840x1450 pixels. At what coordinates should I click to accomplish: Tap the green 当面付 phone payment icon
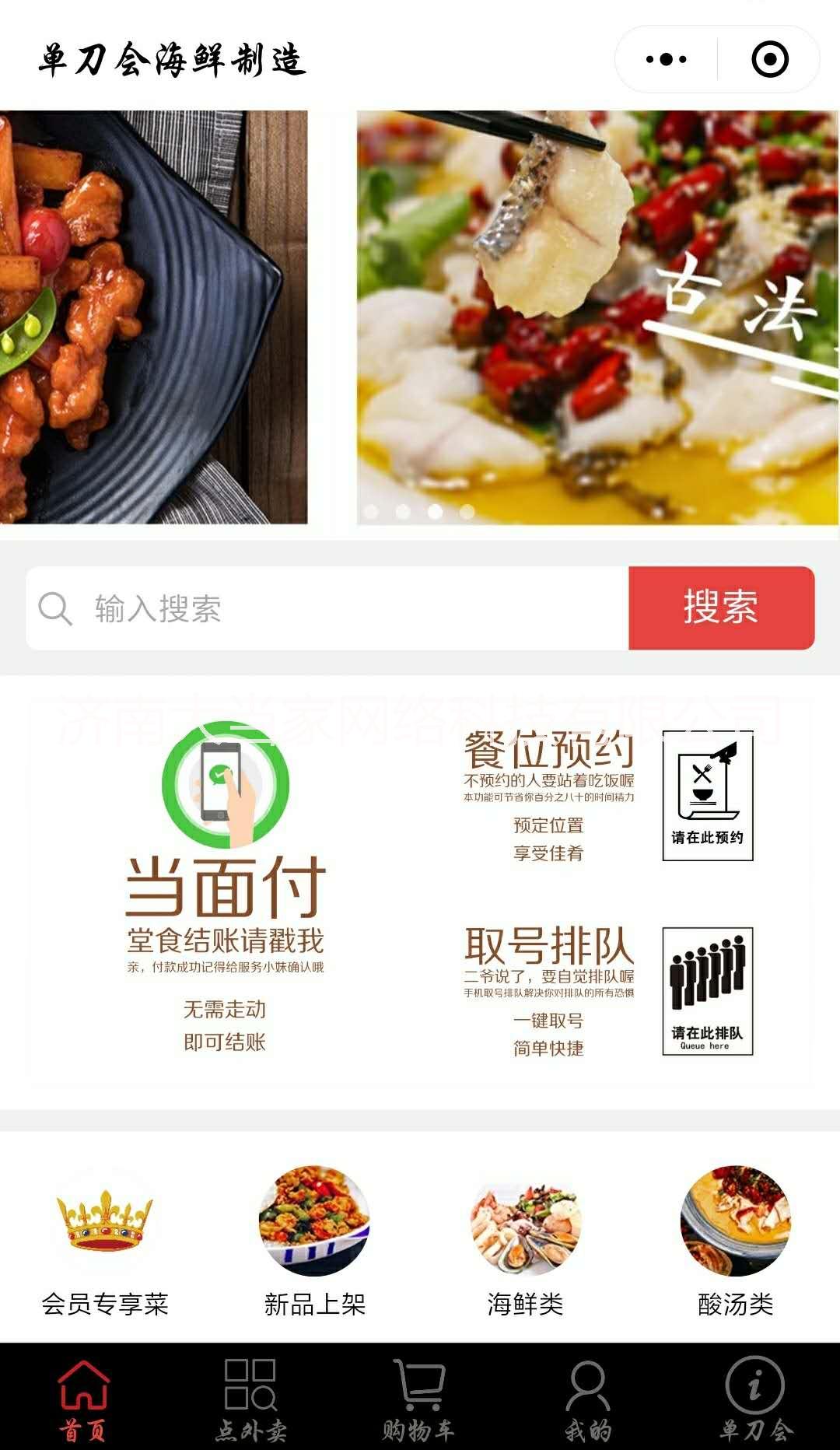click(226, 786)
